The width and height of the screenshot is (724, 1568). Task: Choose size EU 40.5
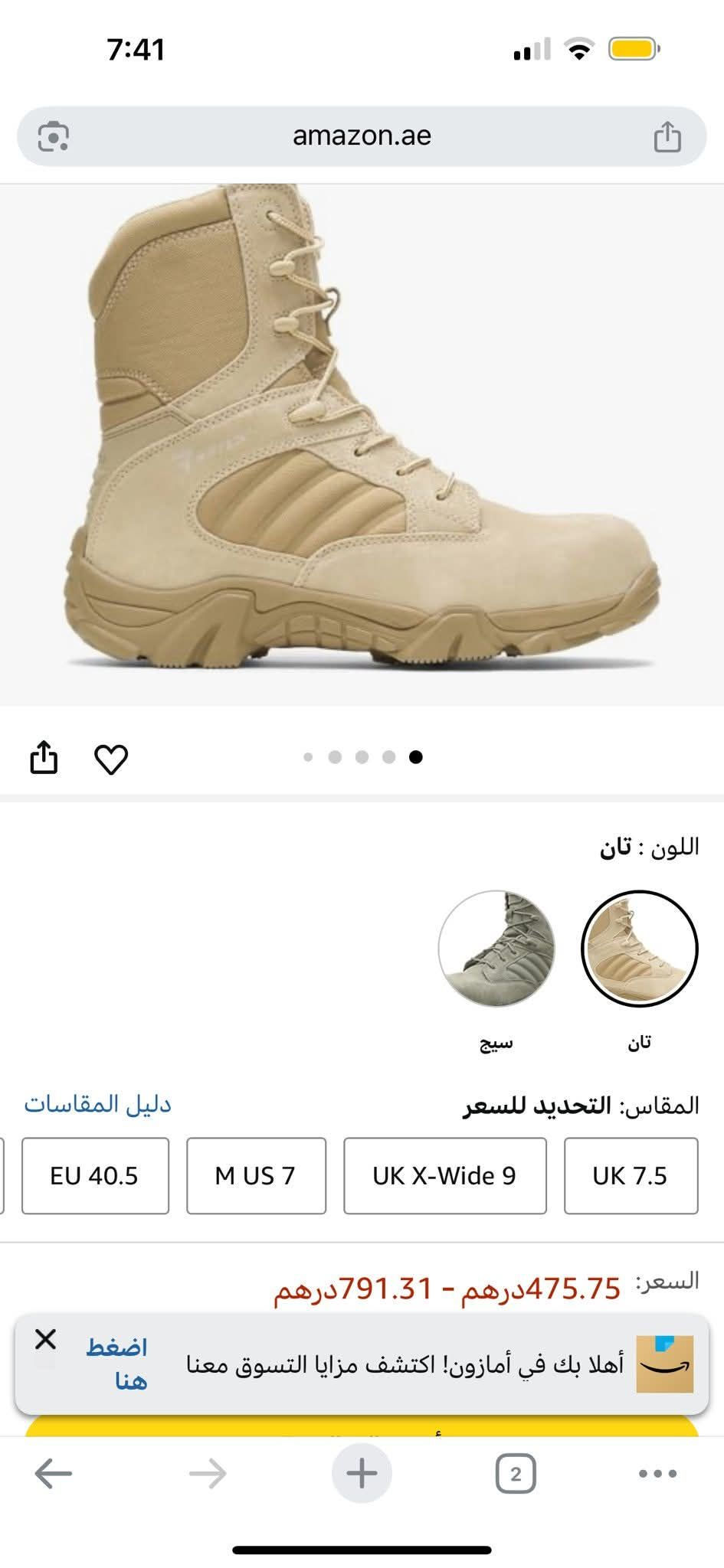click(95, 1175)
